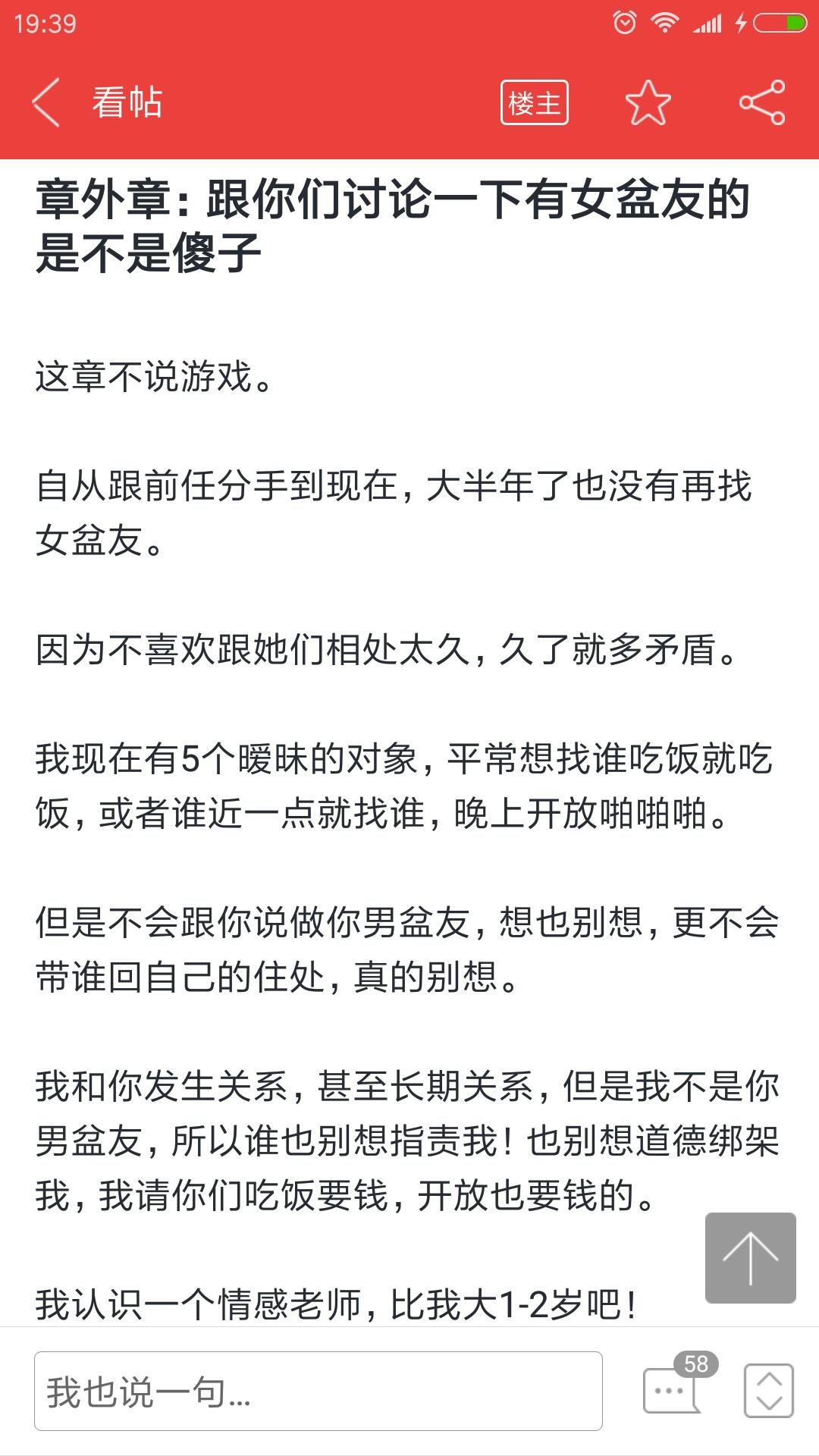The image size is (819, 1456).
Task: Tap the 我也说一句 reply field
Action: tap(318, 1391)
